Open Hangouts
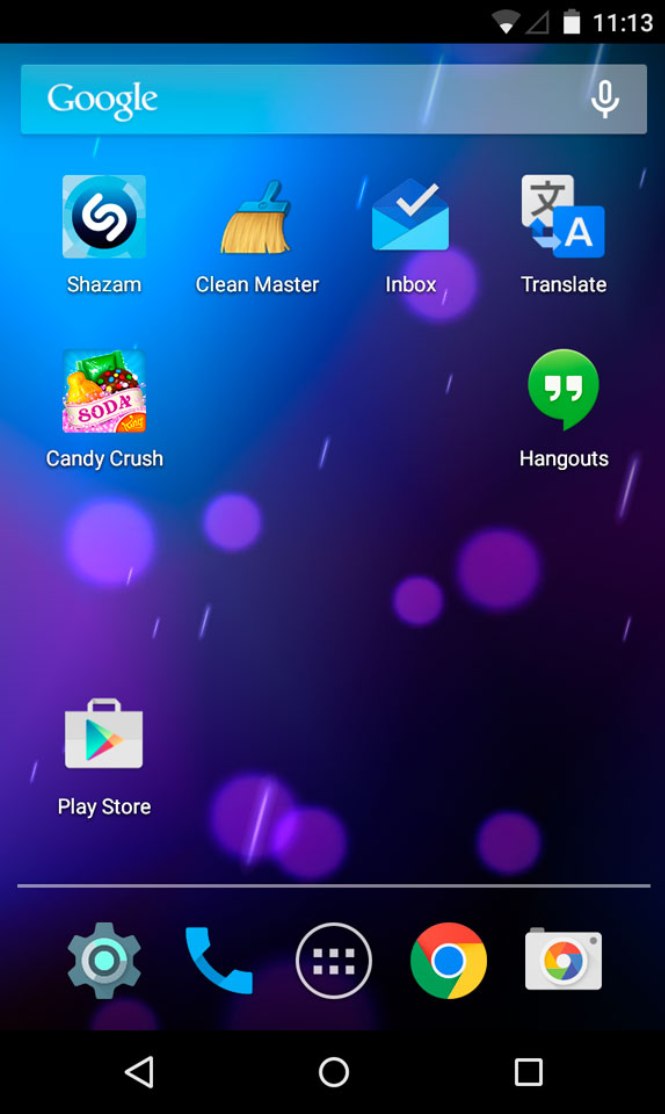This screenshot has height=1114, width=665. pyautogui.click(x=563, y=390)
